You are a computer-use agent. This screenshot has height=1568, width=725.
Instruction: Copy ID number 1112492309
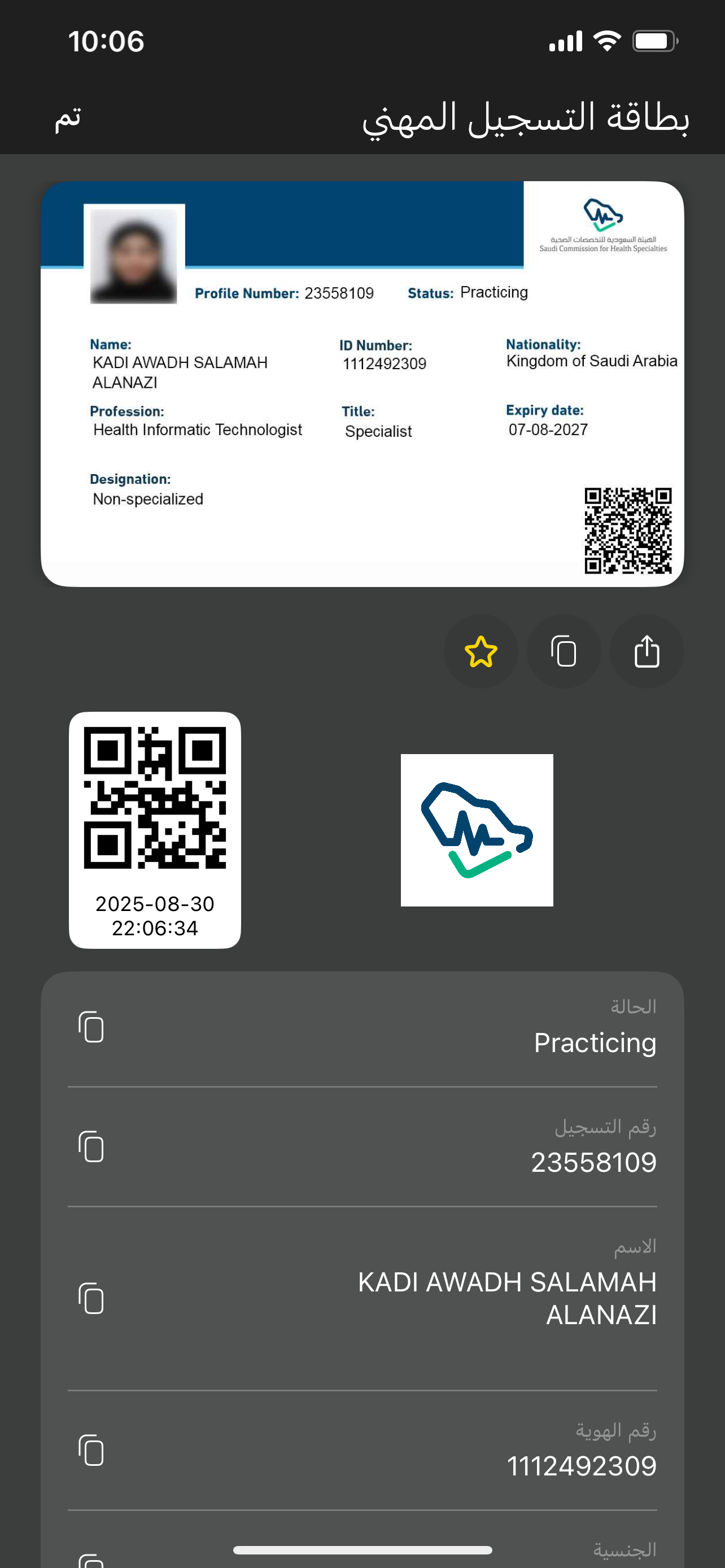coord(91,1450)
